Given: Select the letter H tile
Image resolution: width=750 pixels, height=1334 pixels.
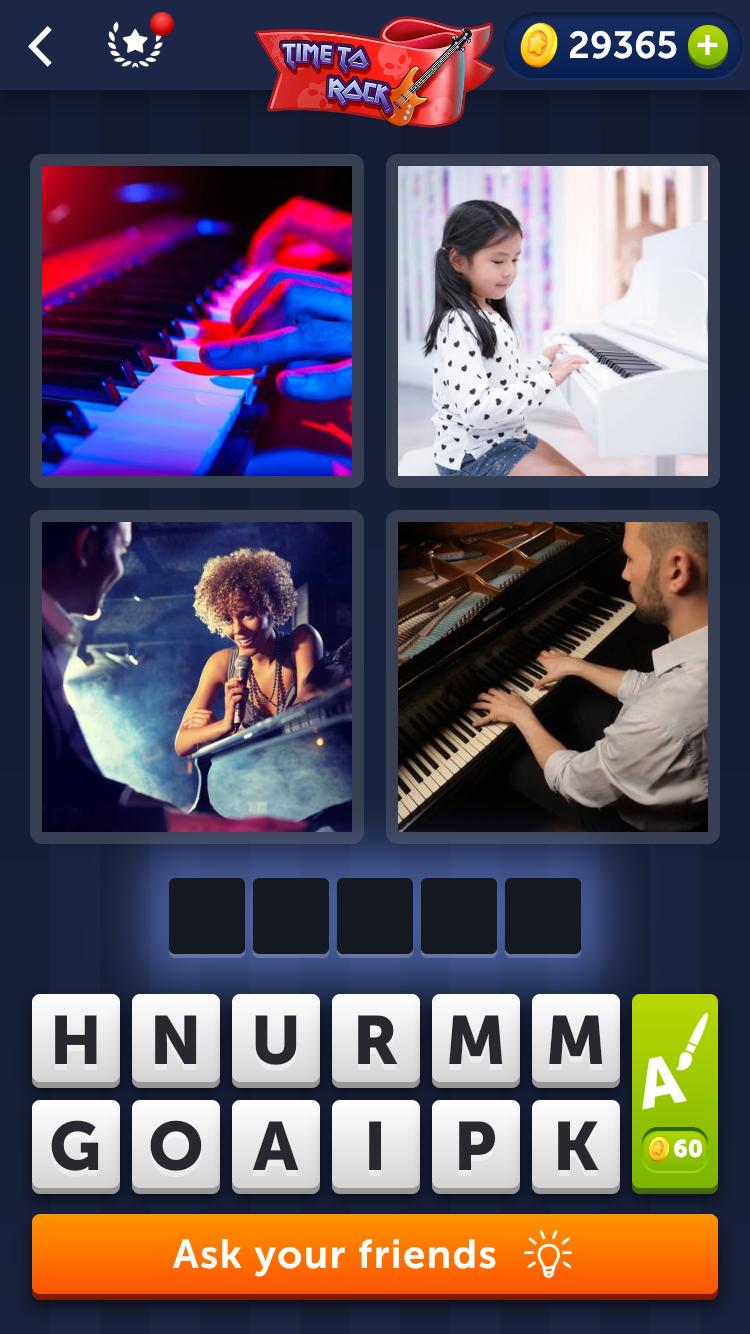Looking at the screenshot, I should click(76, 1040).
